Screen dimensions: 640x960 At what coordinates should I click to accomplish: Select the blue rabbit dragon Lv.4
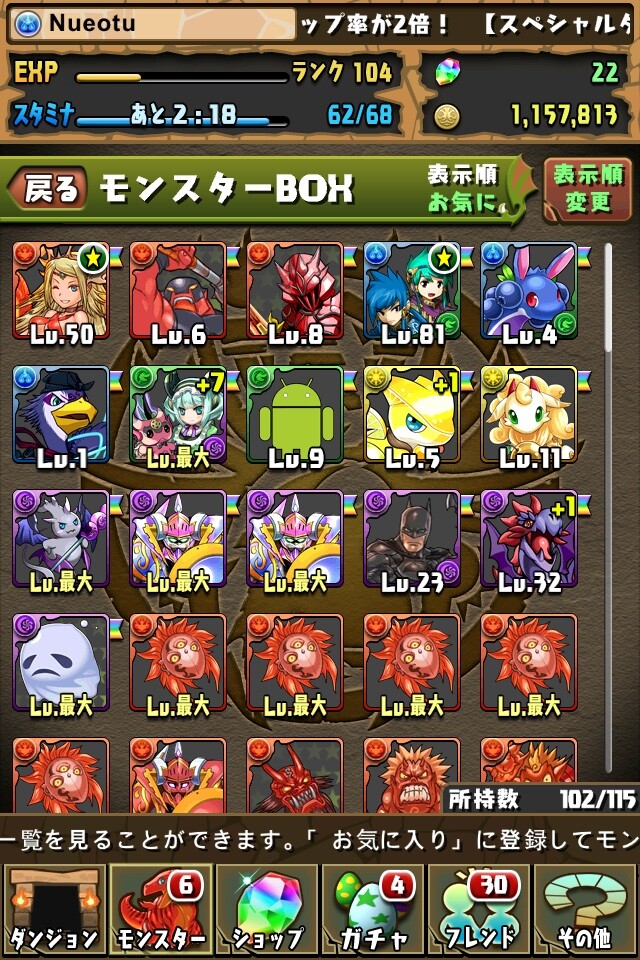529,291
